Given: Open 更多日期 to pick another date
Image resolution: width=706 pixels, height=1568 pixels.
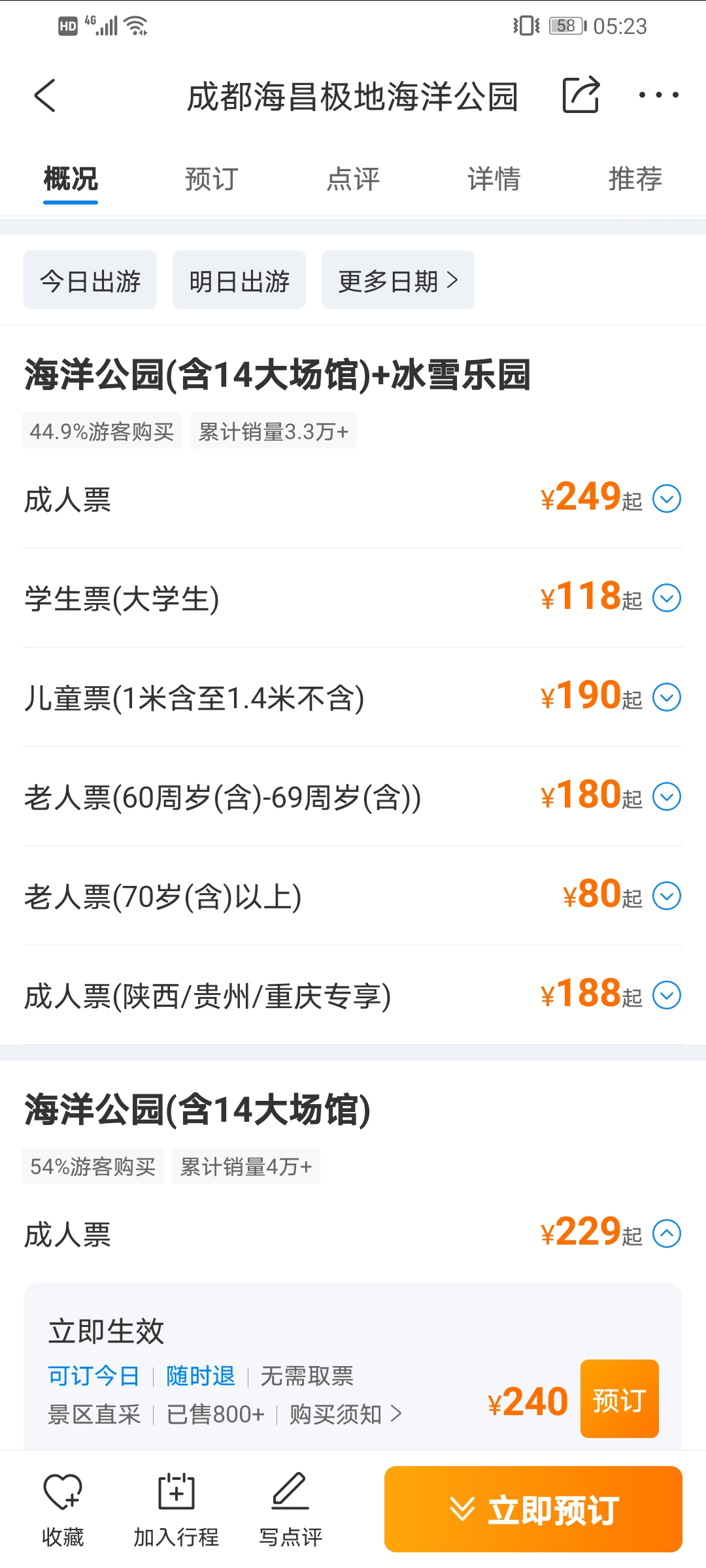Looking at the screenshot, I should [398, 280].
